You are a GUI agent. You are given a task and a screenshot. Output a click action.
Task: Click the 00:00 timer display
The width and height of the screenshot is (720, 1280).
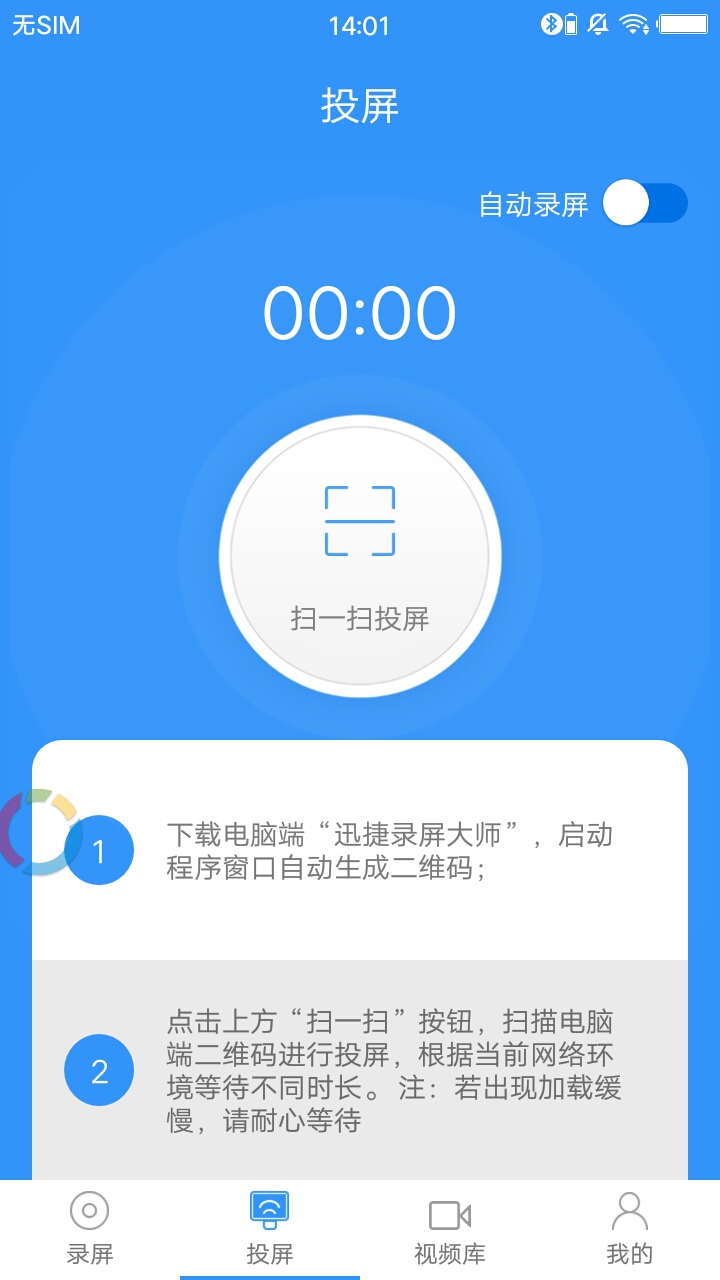pos(360,312)
